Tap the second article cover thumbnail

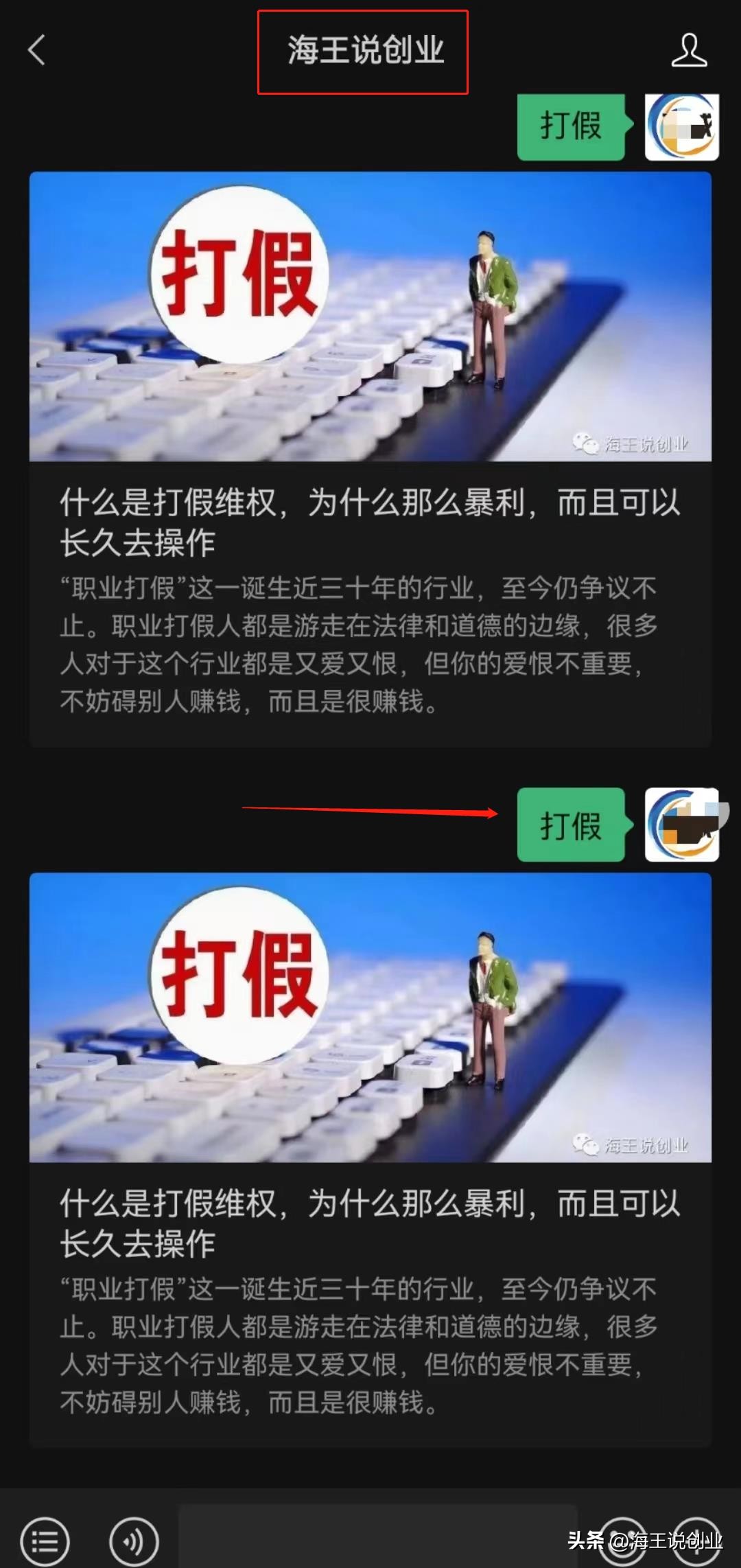[370, 1016]
